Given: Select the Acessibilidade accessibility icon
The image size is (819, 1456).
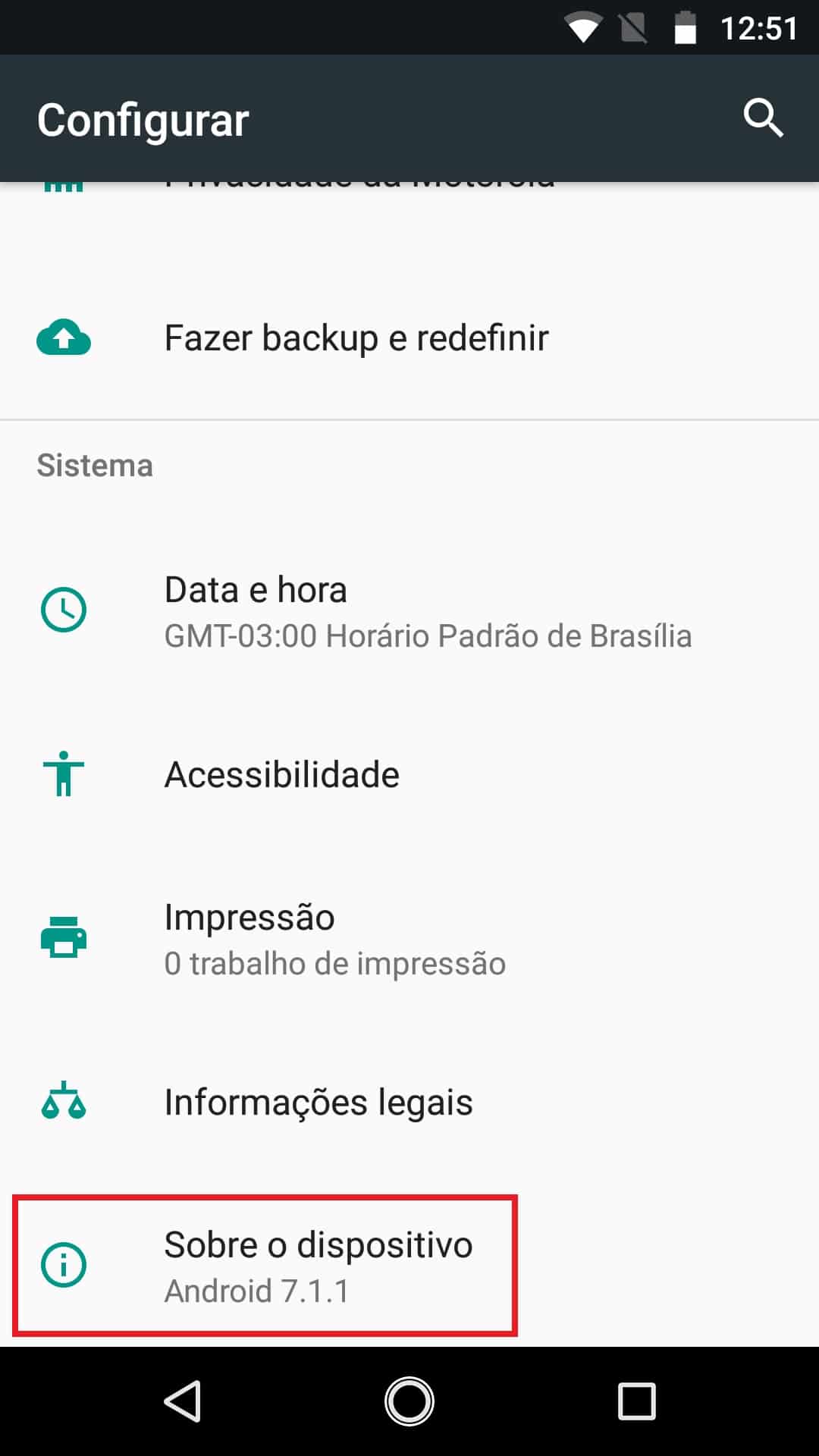Looking at the screenshot, I should coord(64,775).
